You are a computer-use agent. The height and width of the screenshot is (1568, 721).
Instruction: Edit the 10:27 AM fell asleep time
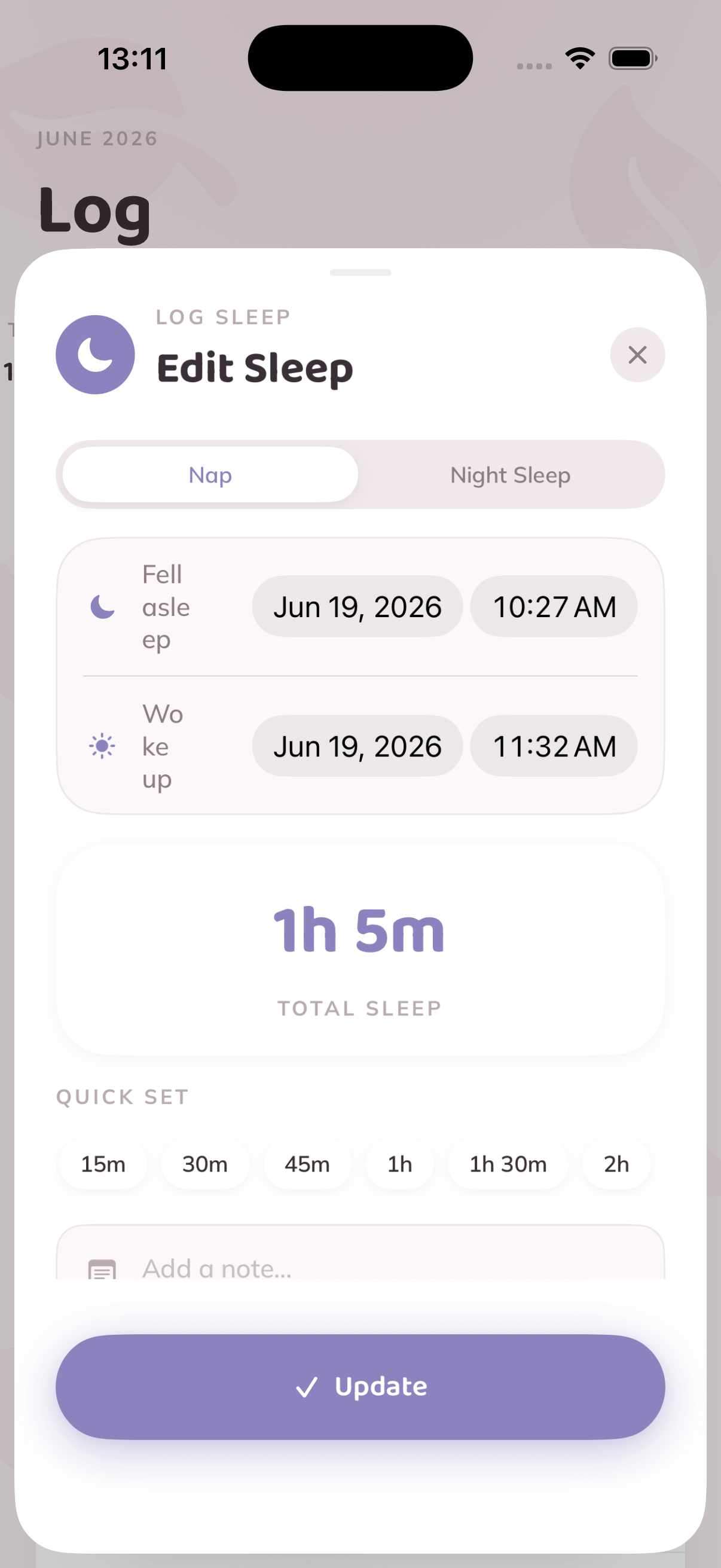click(554, 607)
